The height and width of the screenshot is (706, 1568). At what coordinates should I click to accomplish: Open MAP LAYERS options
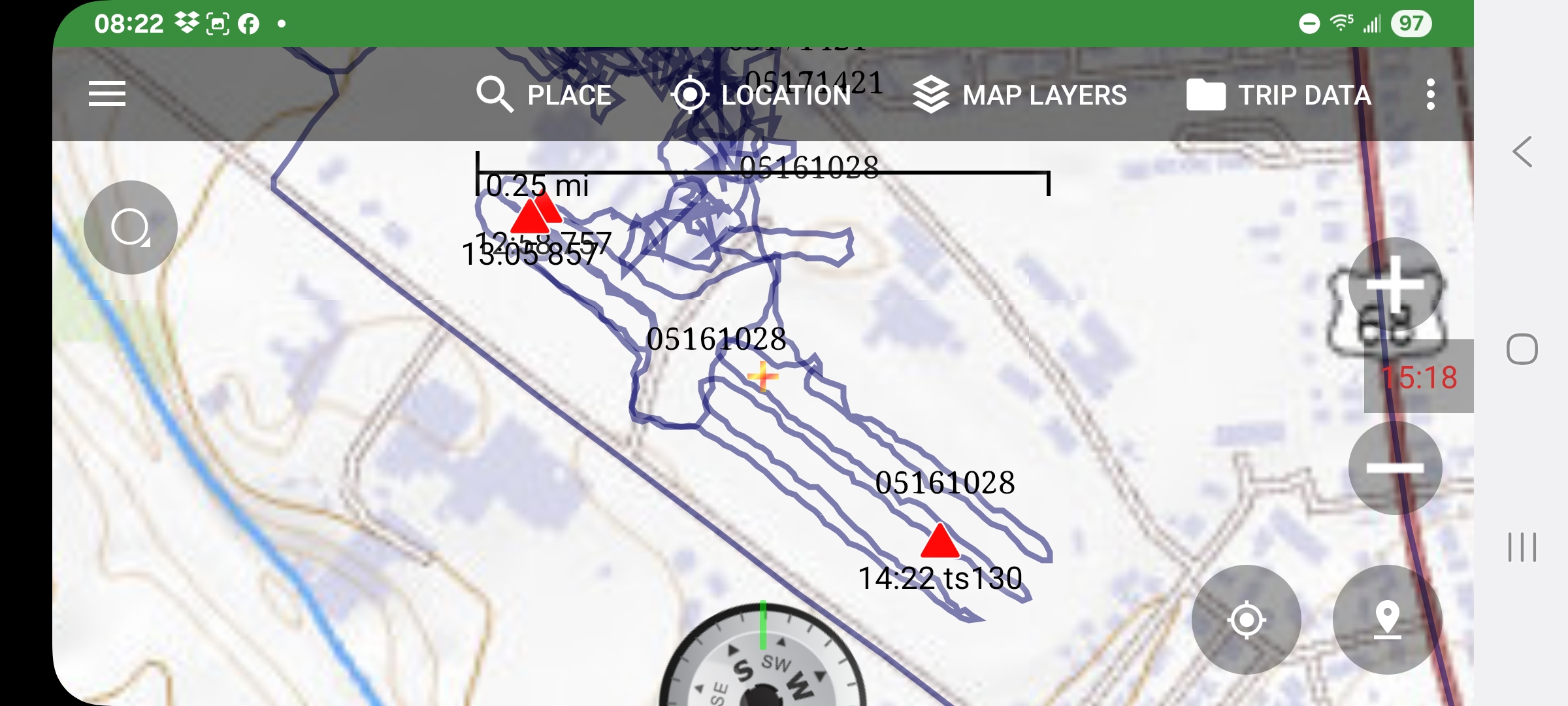(x=1020, y=95)
